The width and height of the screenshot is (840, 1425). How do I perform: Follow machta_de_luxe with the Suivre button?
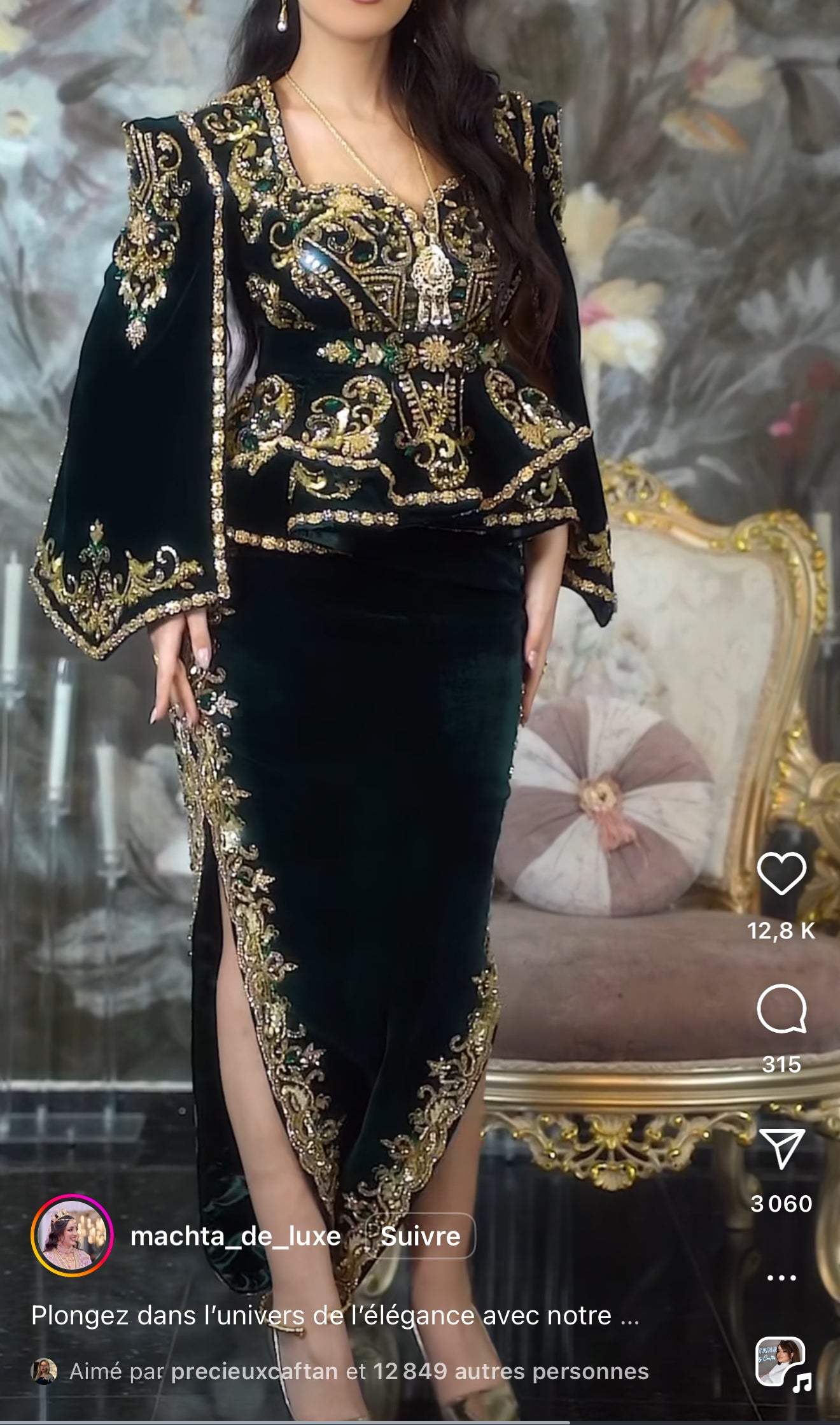coord(420,1236)
